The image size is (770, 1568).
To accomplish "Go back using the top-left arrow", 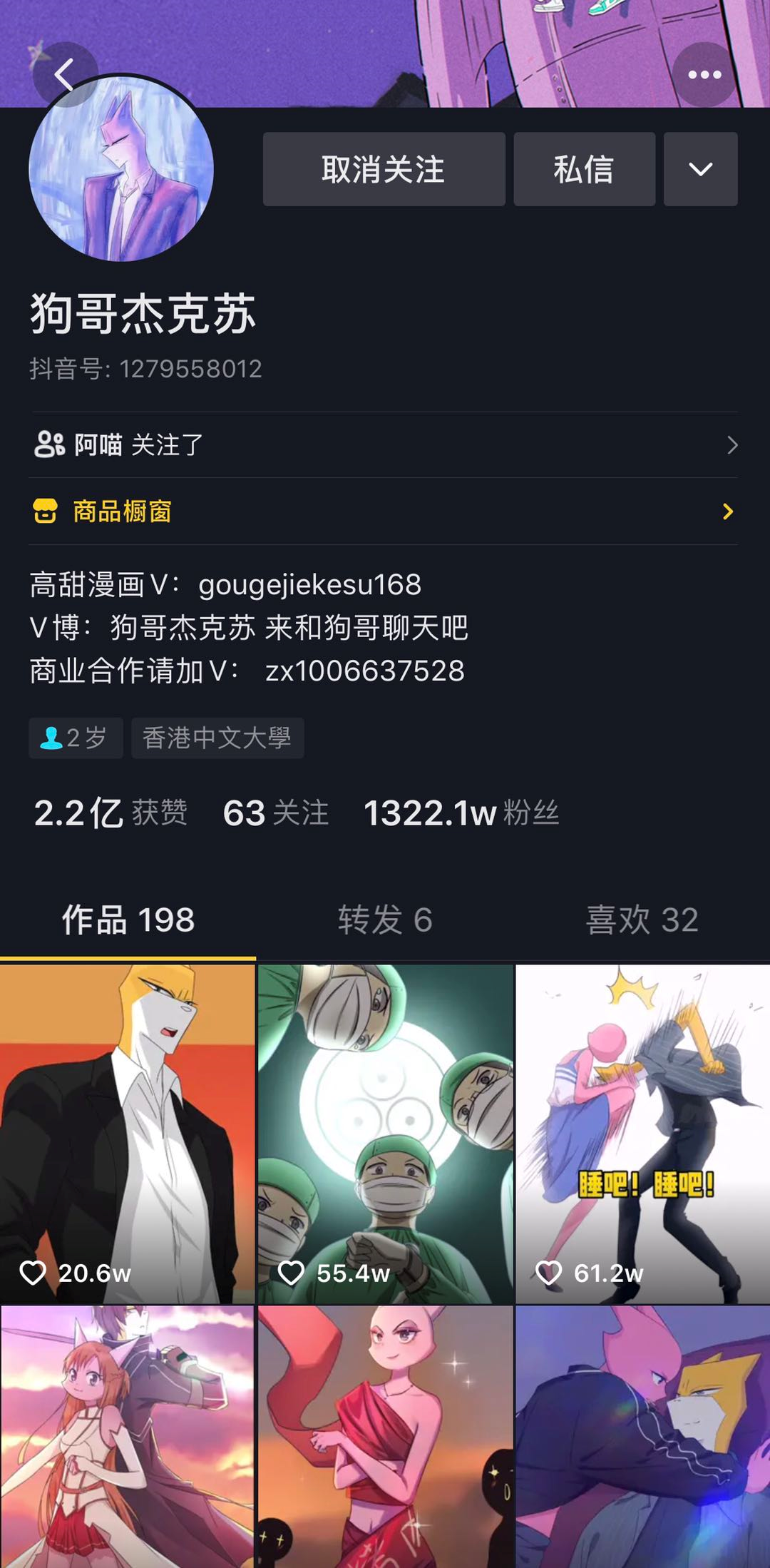I will pyautogui.click(x=64, y=75).
